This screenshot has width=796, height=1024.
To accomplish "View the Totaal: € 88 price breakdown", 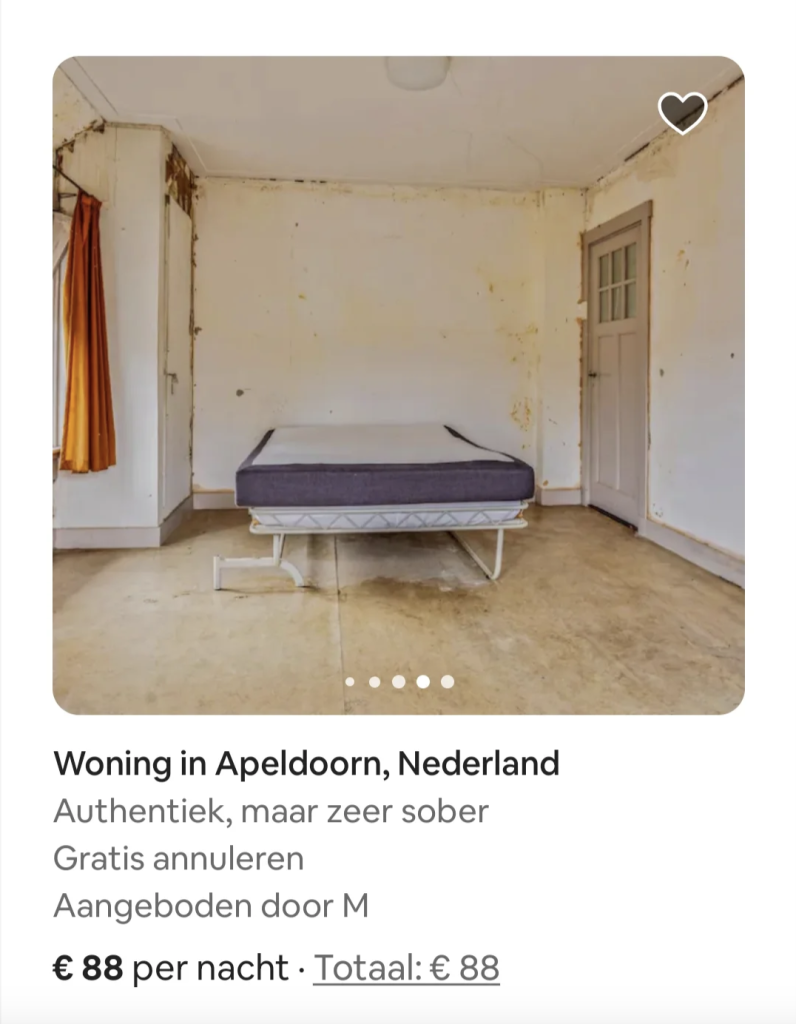I will 406,968.
